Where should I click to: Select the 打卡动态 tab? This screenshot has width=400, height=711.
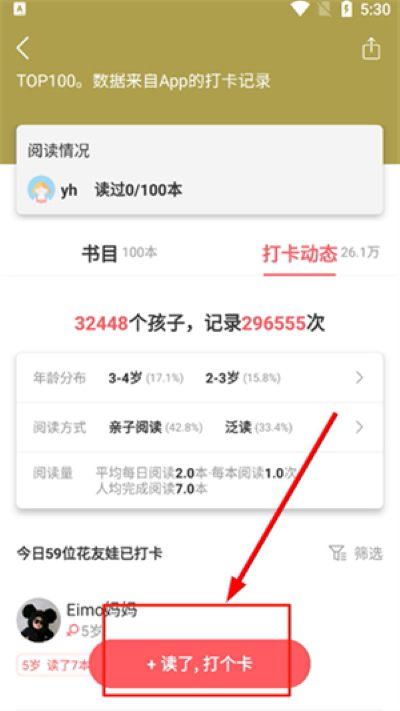320,253
